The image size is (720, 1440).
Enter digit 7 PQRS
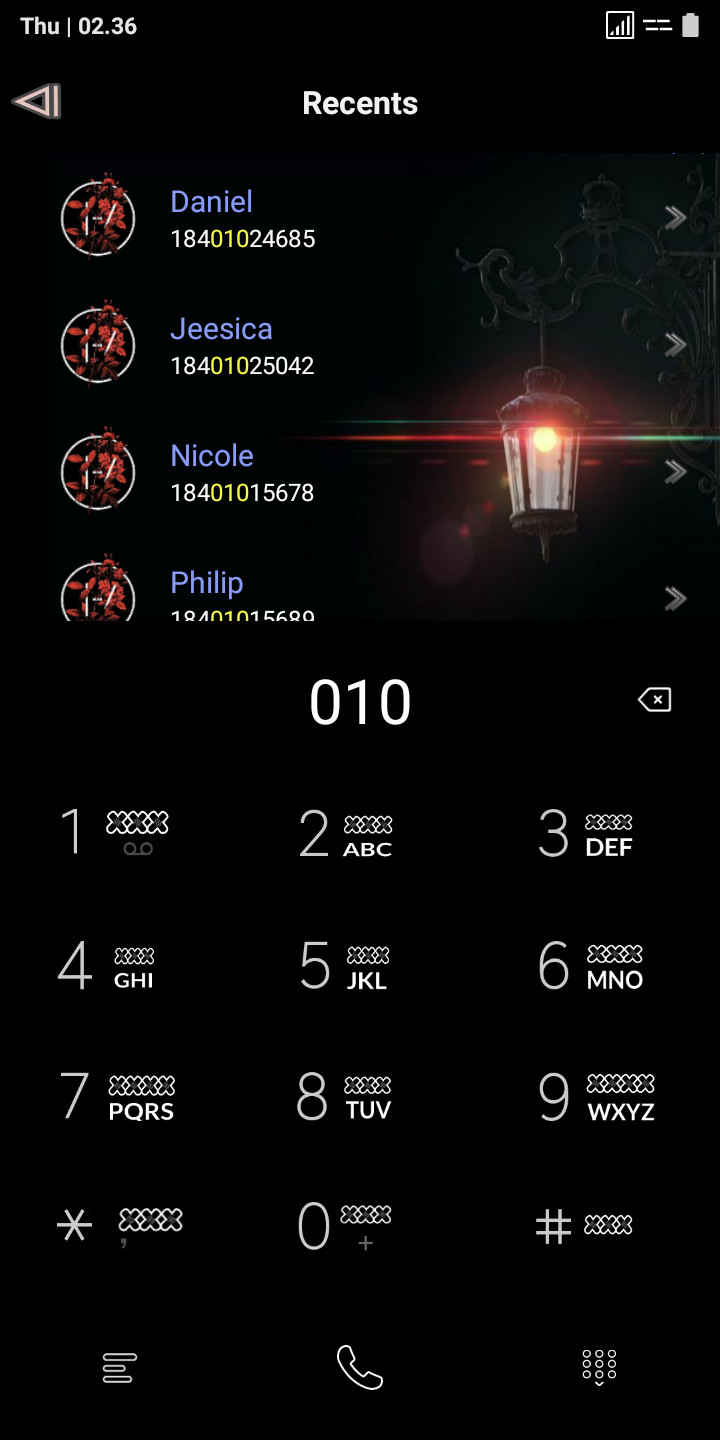pos(116,1096)
